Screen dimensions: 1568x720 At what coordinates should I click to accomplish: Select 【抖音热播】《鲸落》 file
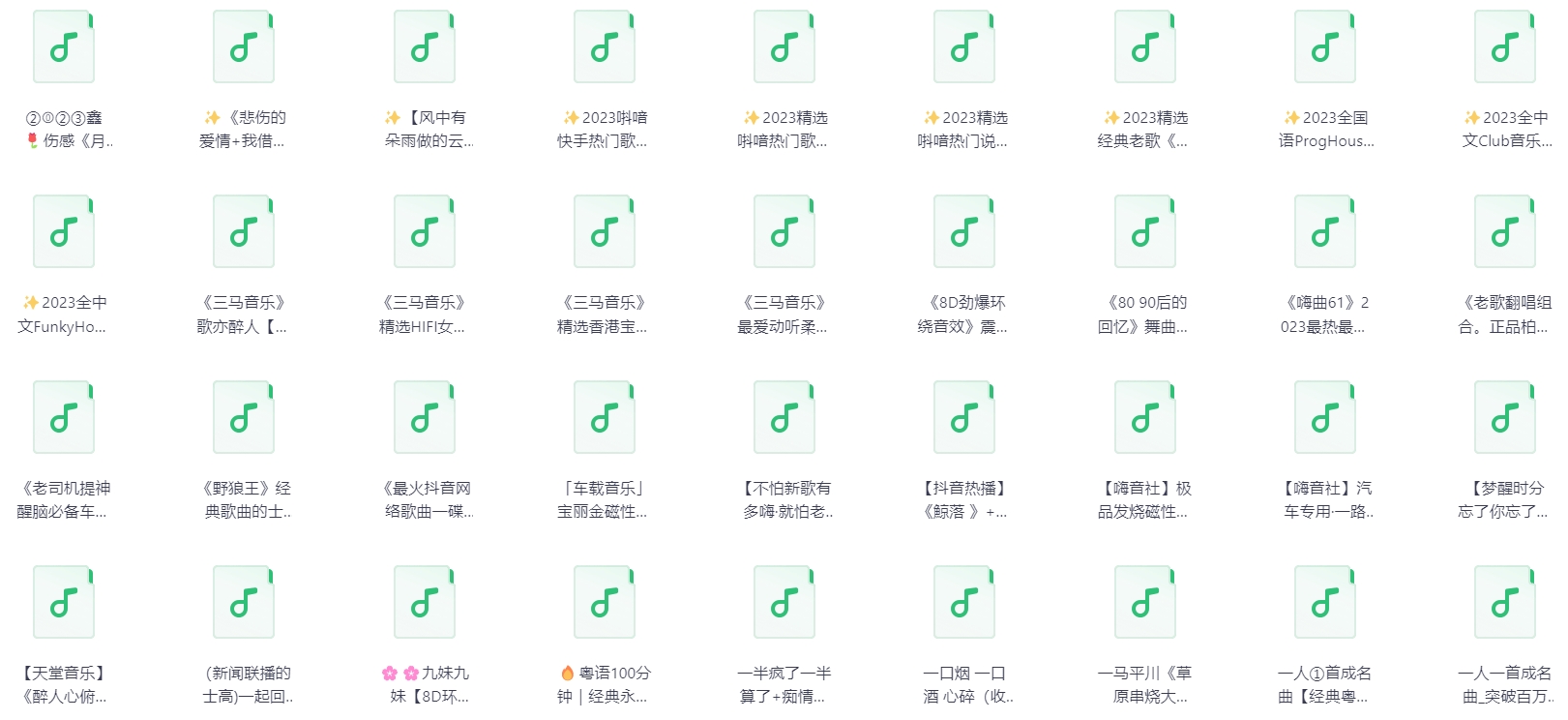[964, 418]
